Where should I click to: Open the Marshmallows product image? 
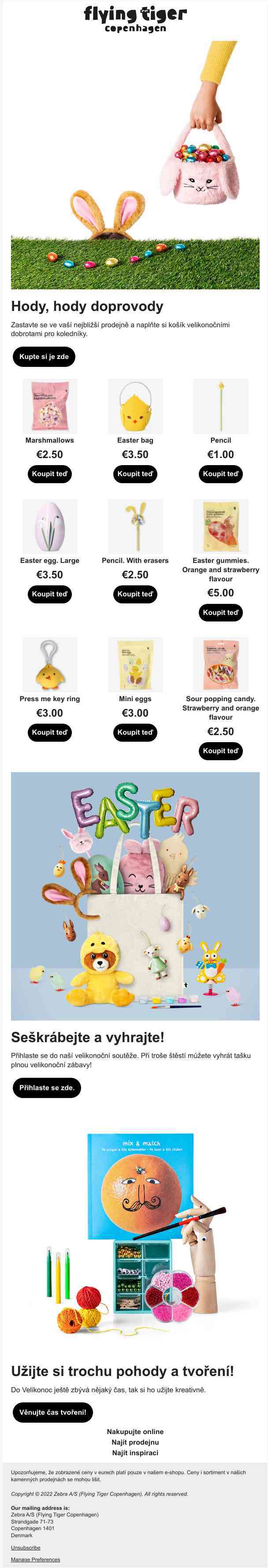click(x=50, y=406)
